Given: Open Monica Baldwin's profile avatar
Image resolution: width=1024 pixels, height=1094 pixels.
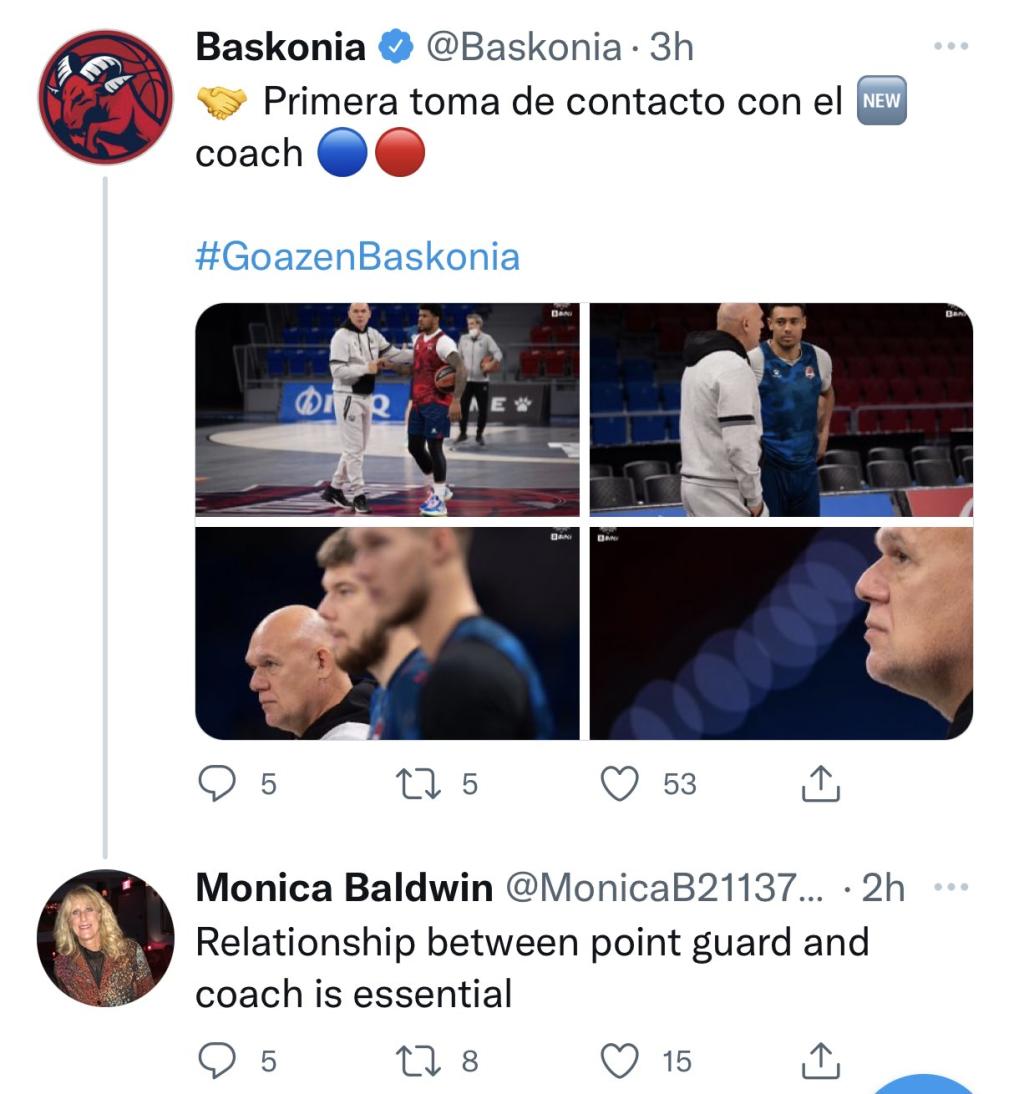Looking at the screenshot, I should pyautogui.click(x=106, y=938).
